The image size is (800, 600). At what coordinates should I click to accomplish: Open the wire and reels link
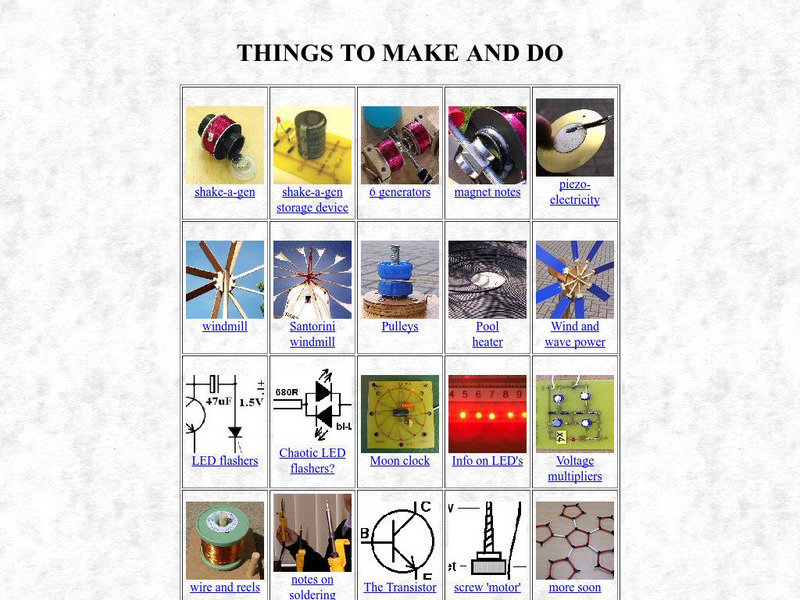tap(224, 587)
